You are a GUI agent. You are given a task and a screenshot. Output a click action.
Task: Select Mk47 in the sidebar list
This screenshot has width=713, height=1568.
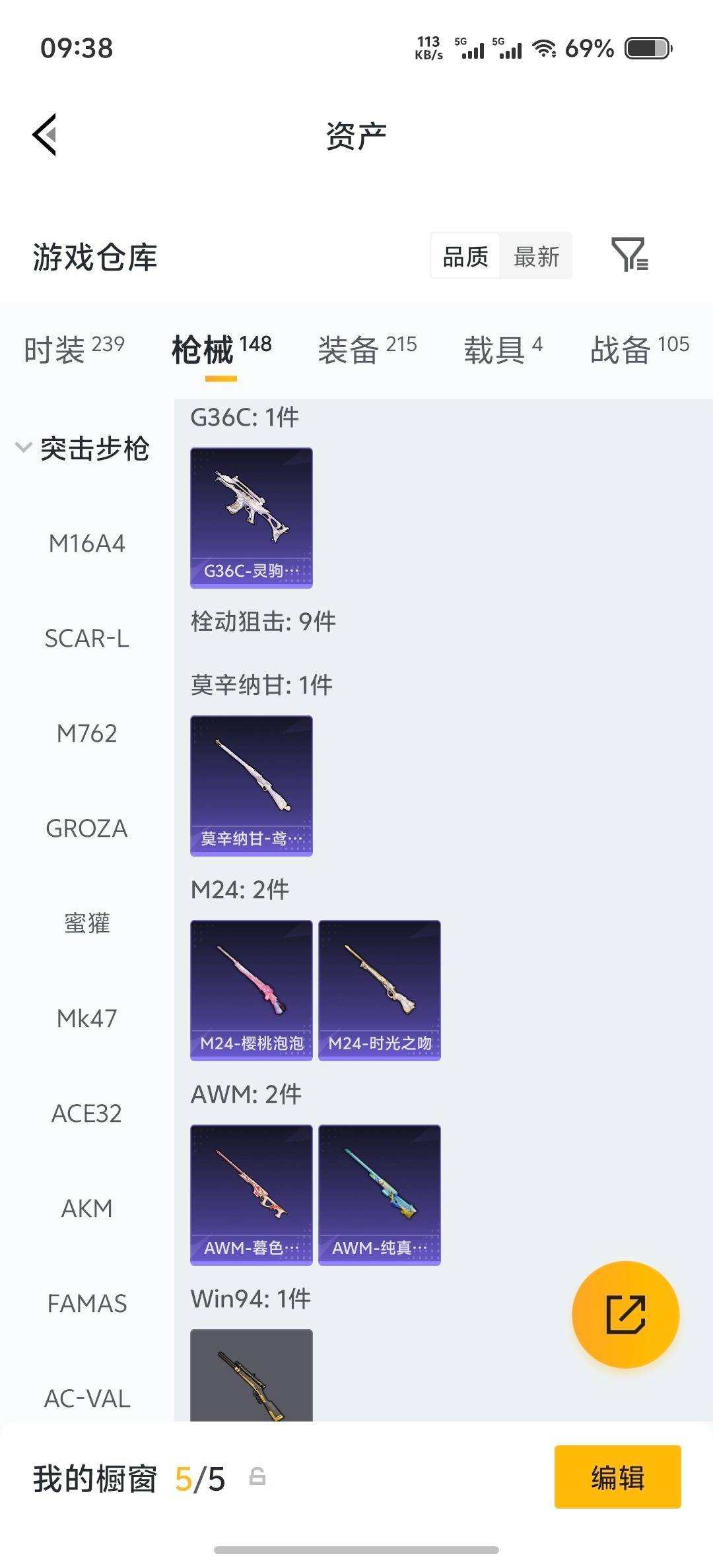click(x=87, y=1018)
